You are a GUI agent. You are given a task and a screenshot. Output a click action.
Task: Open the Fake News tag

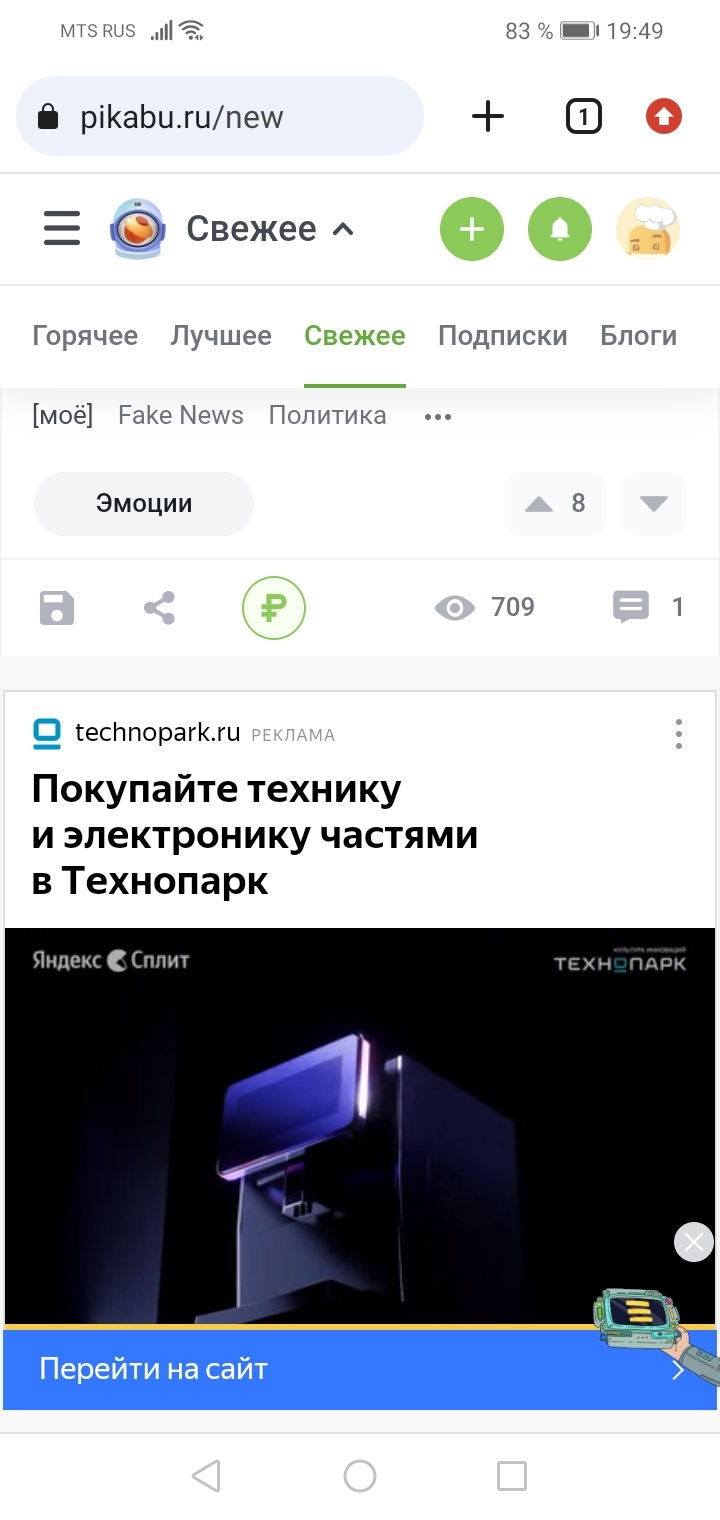pos(181,416)
